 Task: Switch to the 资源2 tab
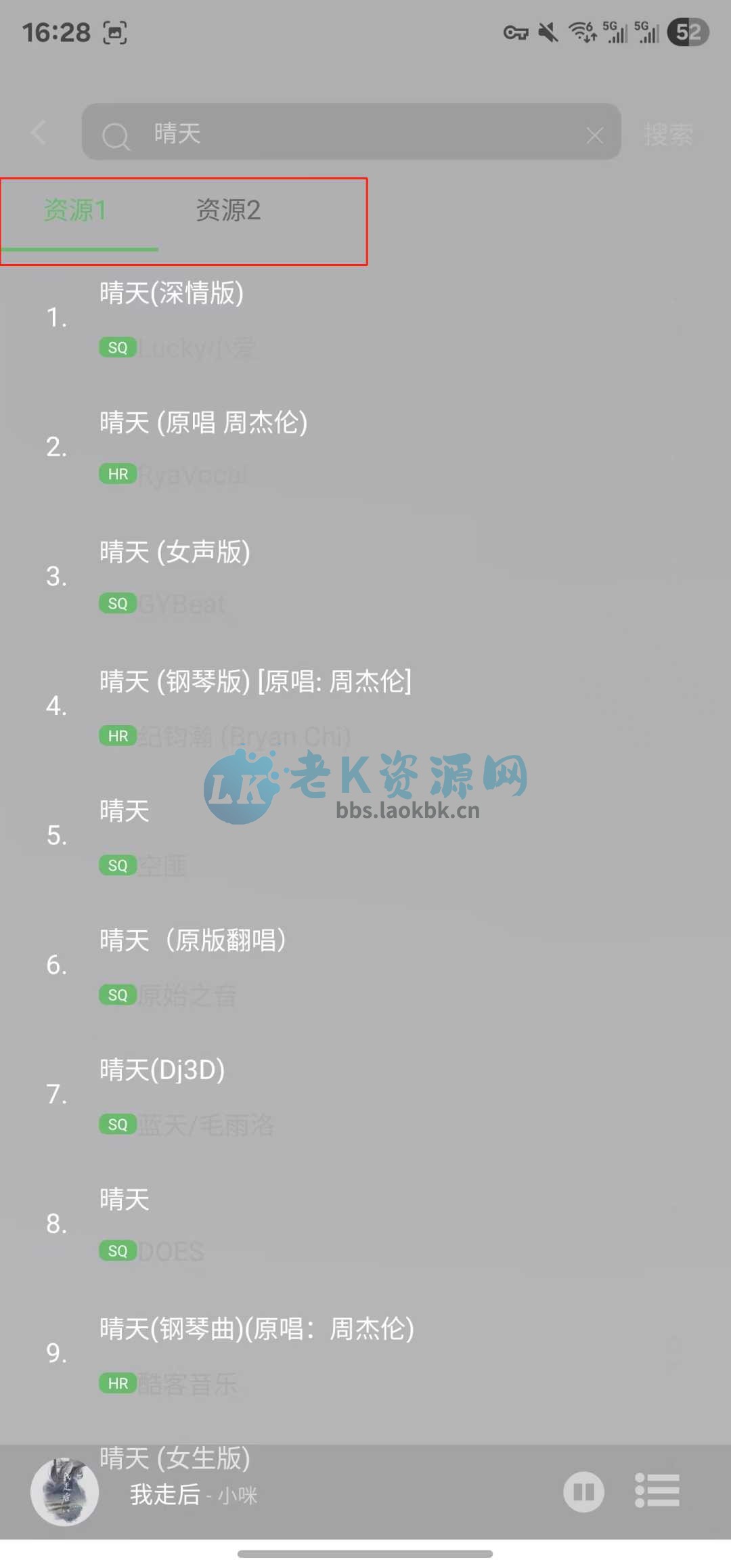click(228, 211)
